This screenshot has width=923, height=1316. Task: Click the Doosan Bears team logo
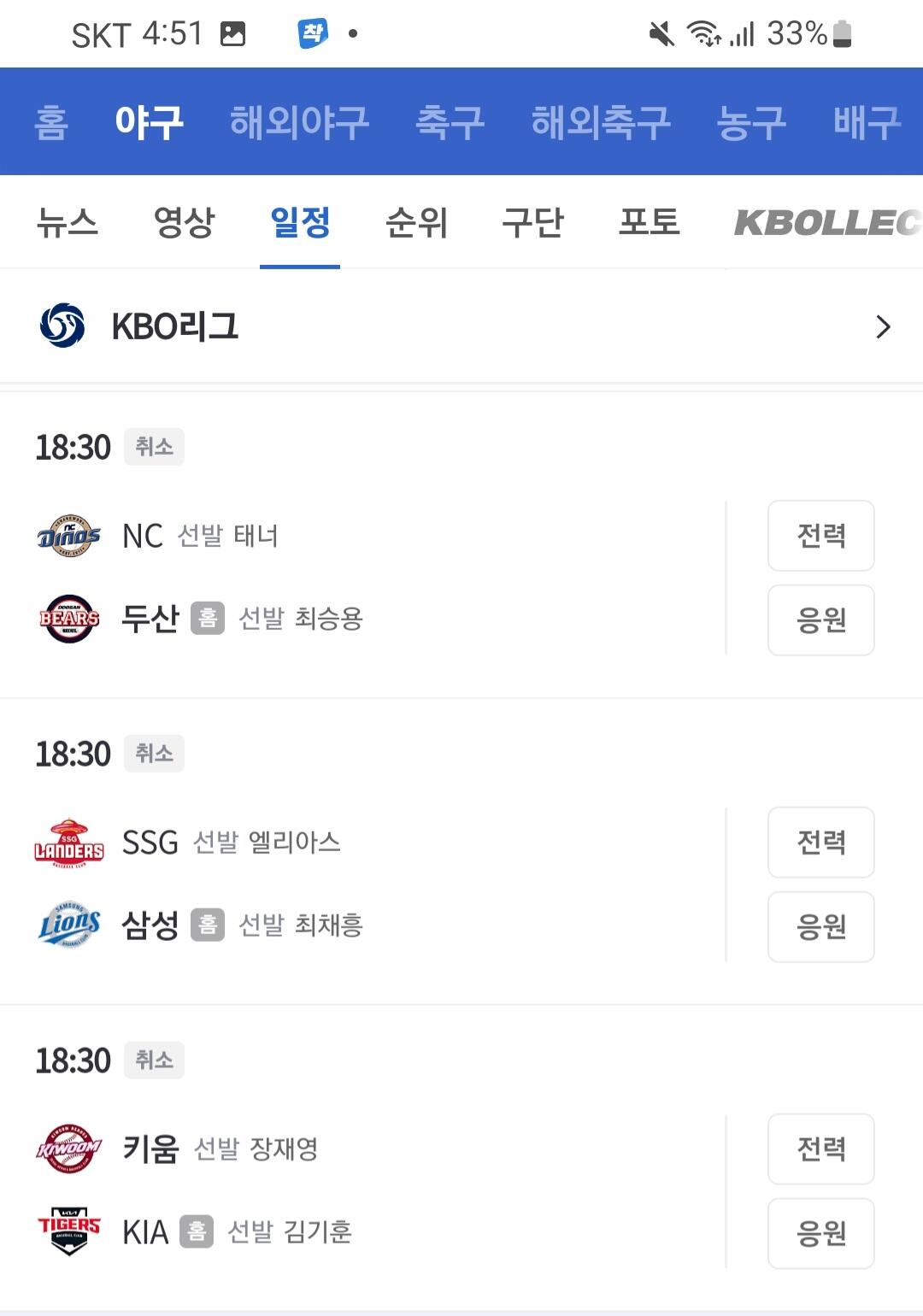pos(69,619)
